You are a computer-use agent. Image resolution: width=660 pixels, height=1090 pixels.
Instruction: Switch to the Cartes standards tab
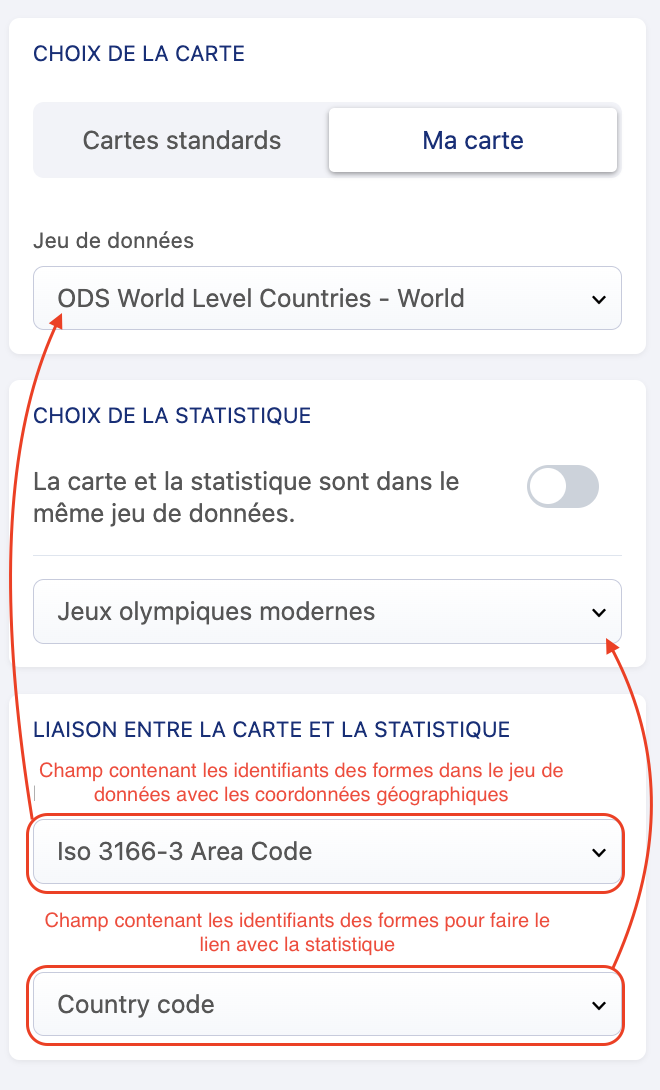(x=182, y=140)
